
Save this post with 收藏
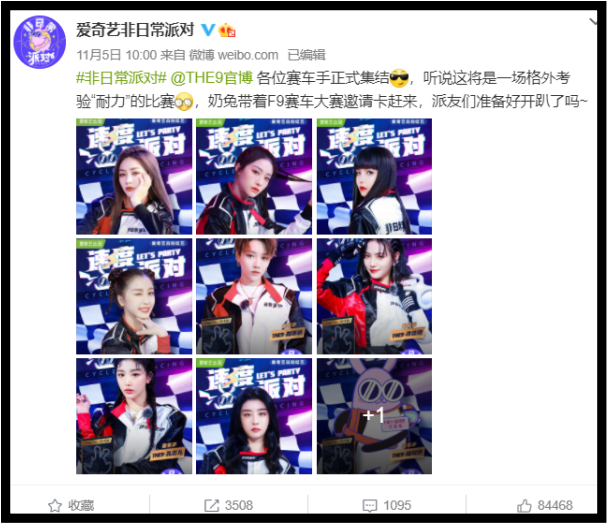coord(70,505)
